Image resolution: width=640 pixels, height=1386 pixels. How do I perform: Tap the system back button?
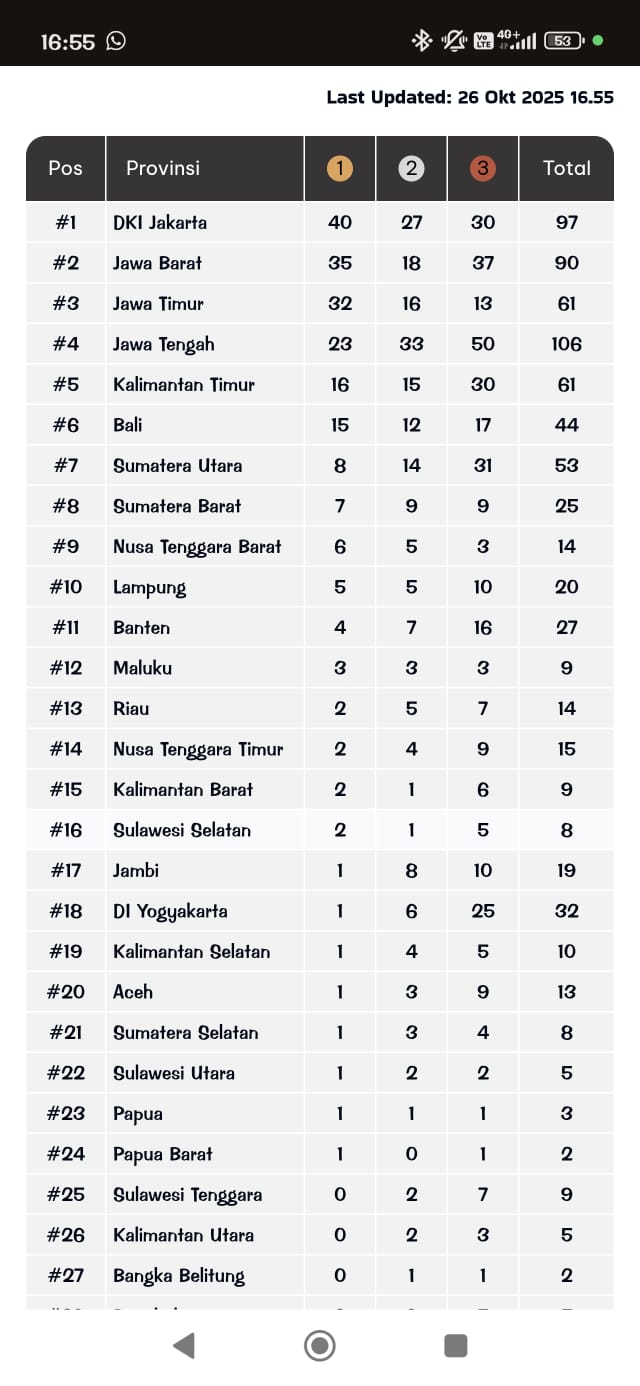click(x=184, y=1345)
